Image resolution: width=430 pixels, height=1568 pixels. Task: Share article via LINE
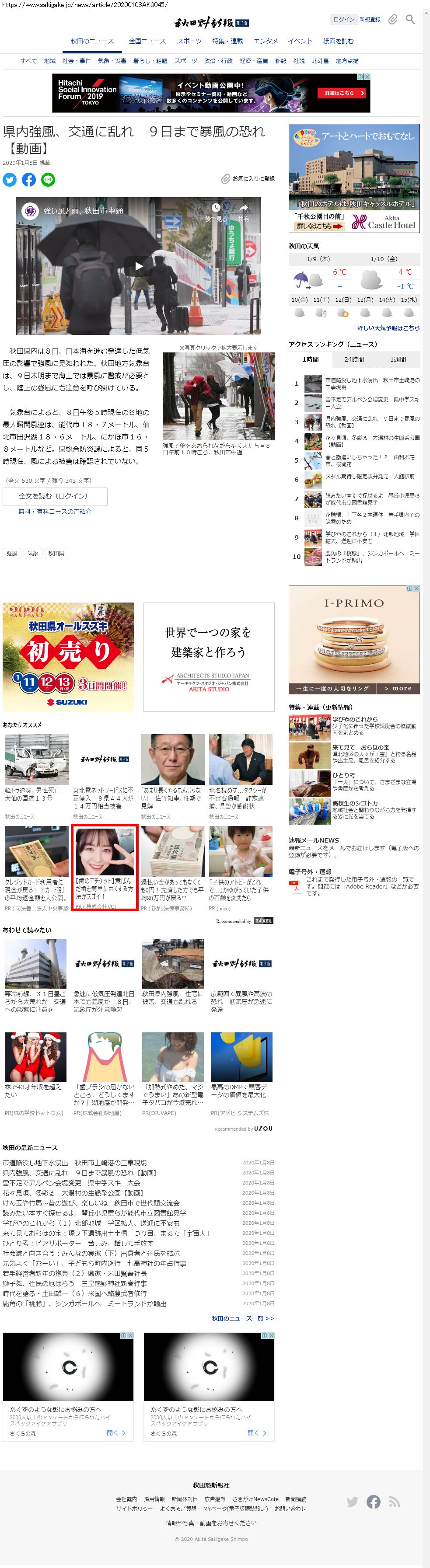[48, 180]
